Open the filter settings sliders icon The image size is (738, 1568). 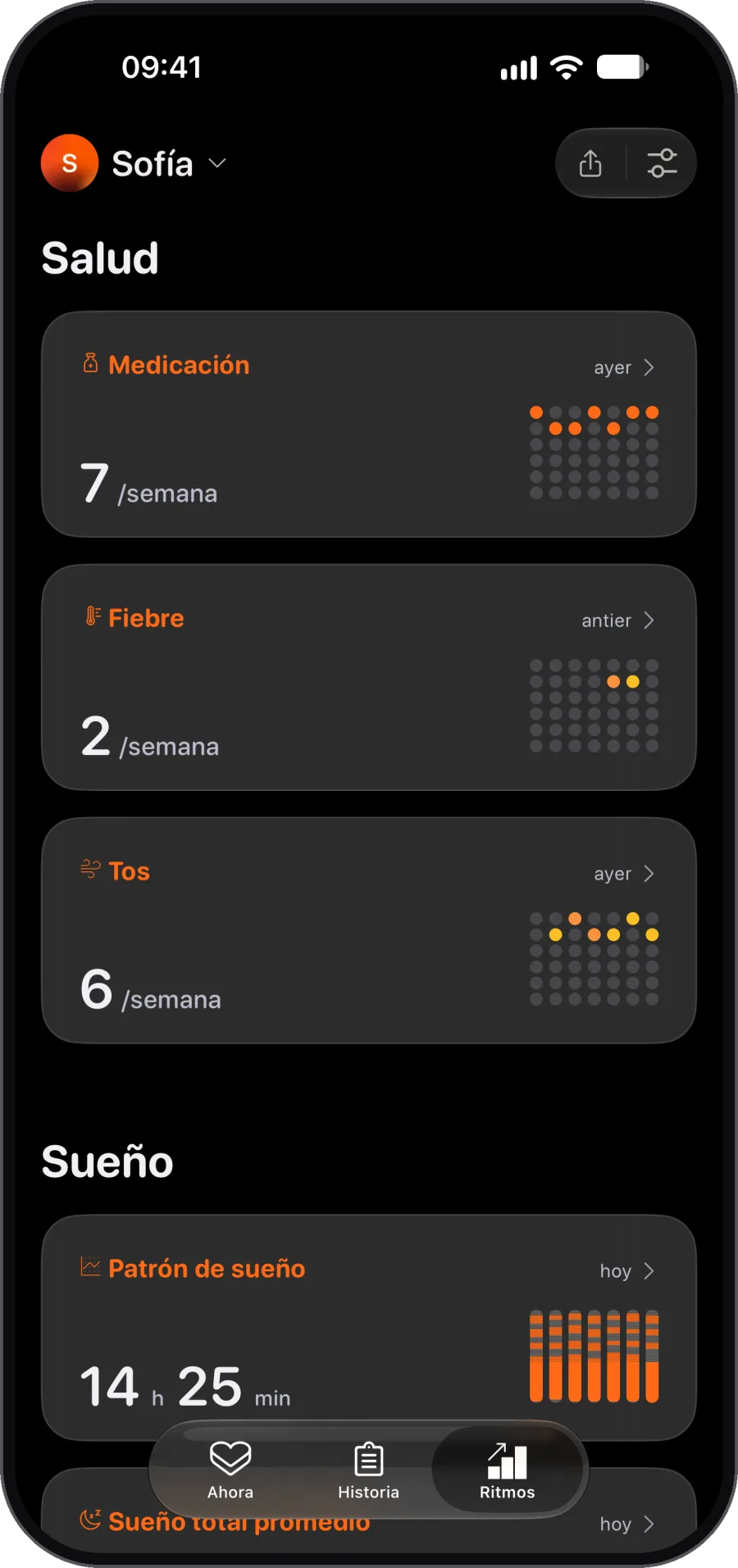(662, 163)
